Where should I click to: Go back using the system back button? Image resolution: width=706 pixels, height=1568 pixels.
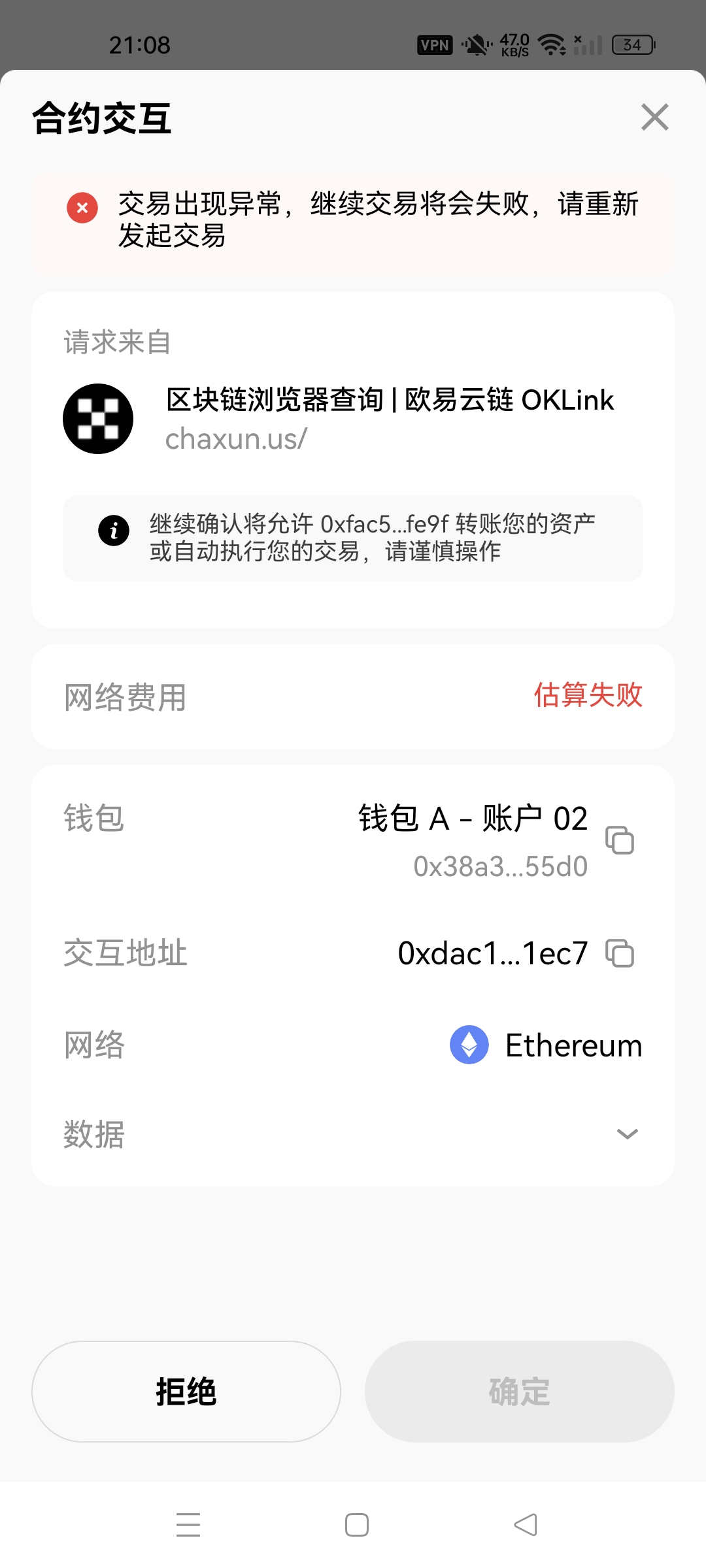526,1525
